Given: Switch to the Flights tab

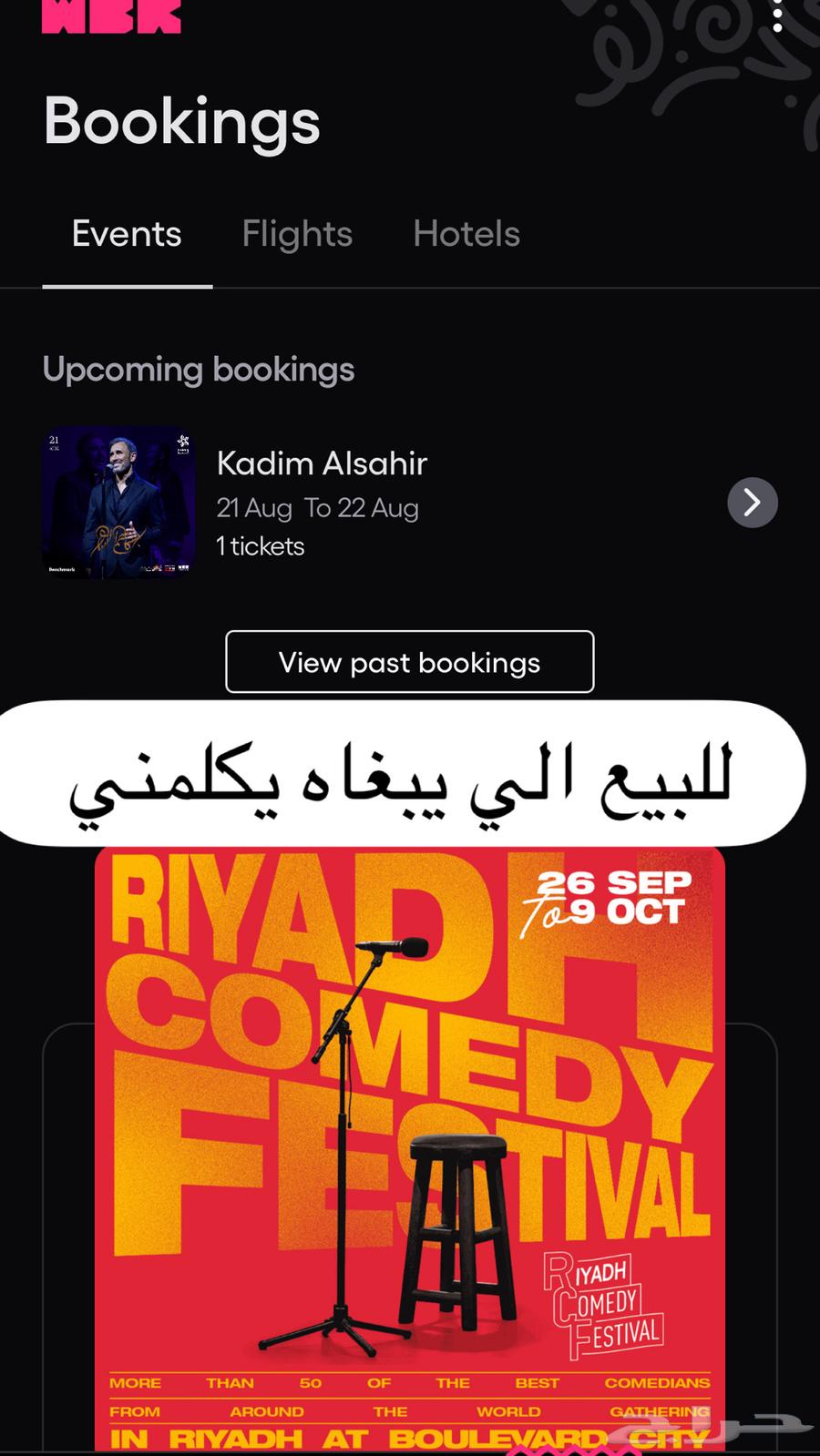Looking at the screenshot, I should (297, 234).
